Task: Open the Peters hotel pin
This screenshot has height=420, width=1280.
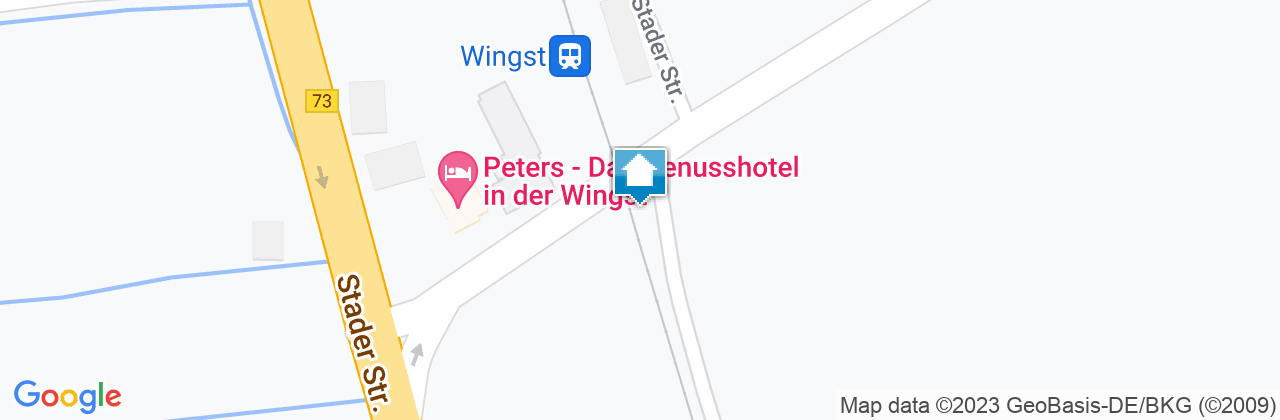Action: coord(459,175)
